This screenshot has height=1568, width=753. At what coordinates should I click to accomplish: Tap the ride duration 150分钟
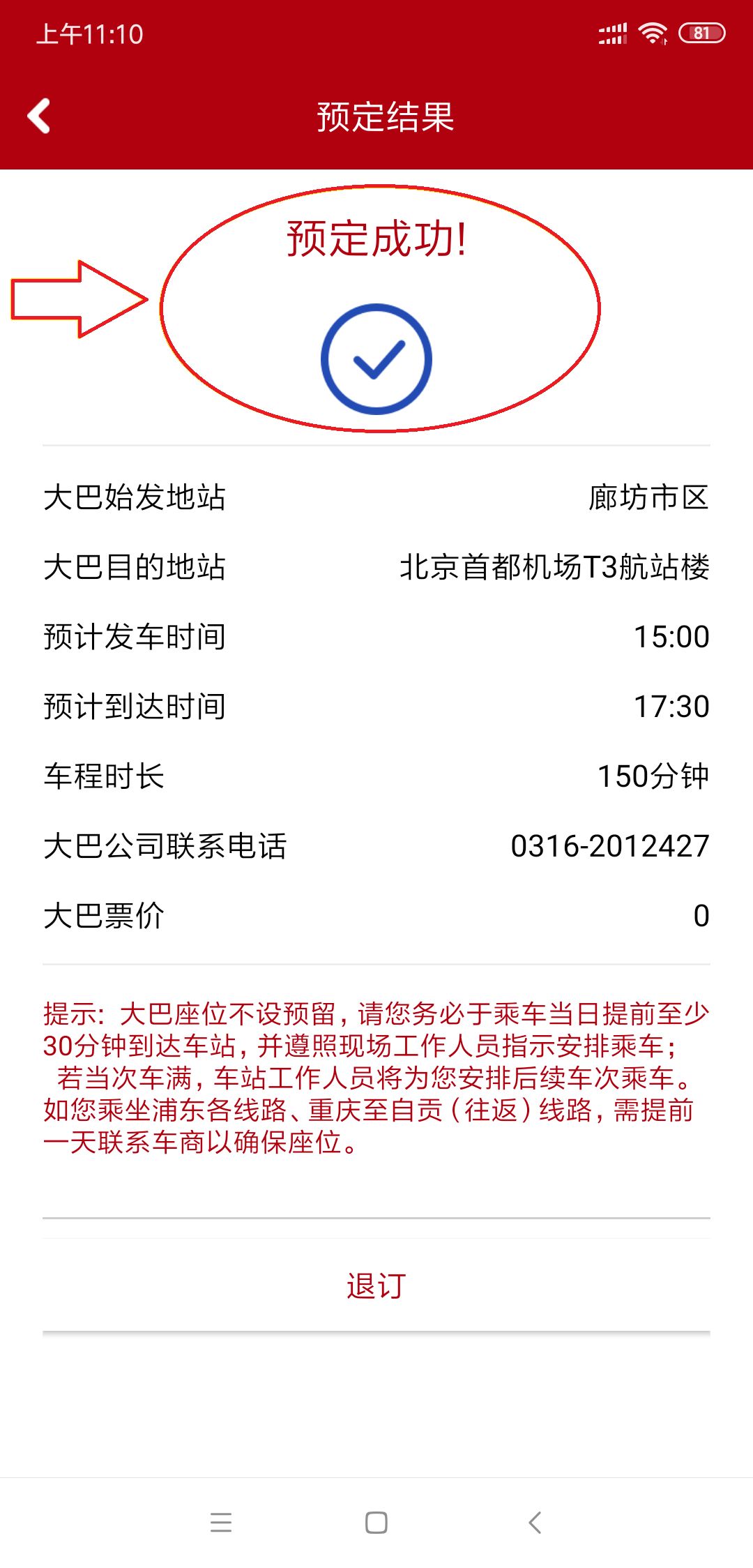tap(653, 776)
